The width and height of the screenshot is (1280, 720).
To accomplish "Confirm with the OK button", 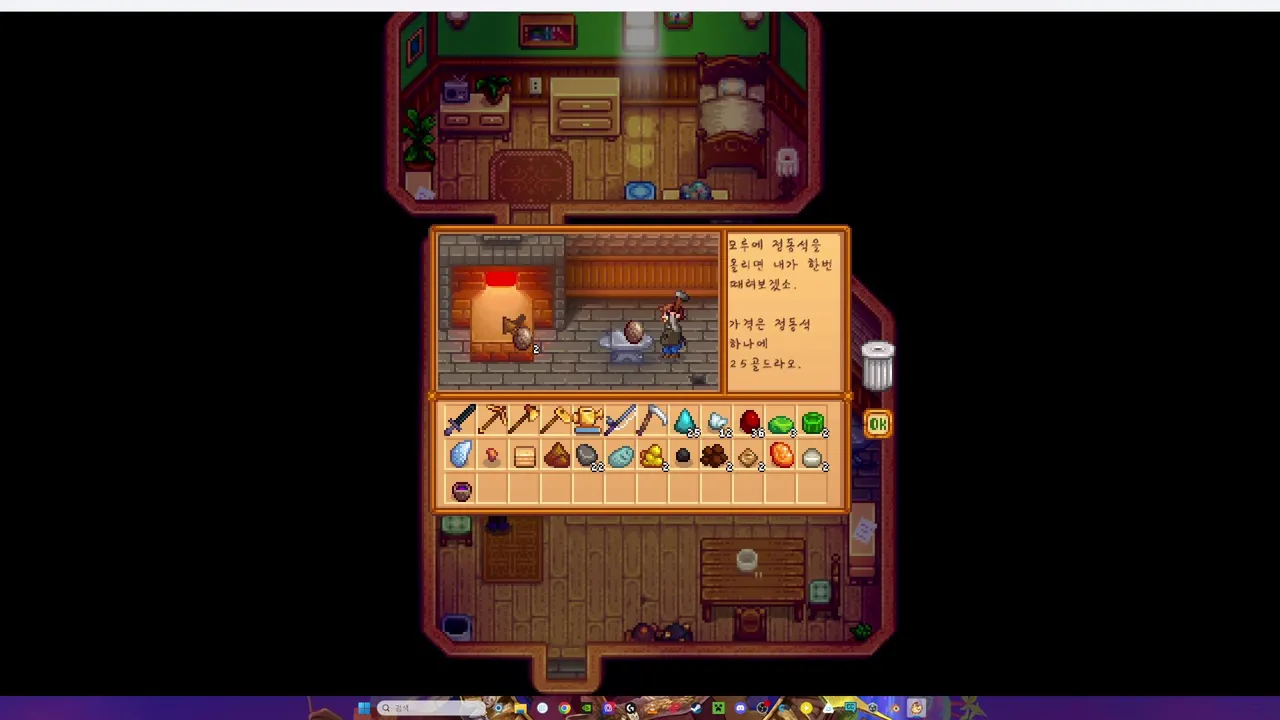I will click(877, 425).
